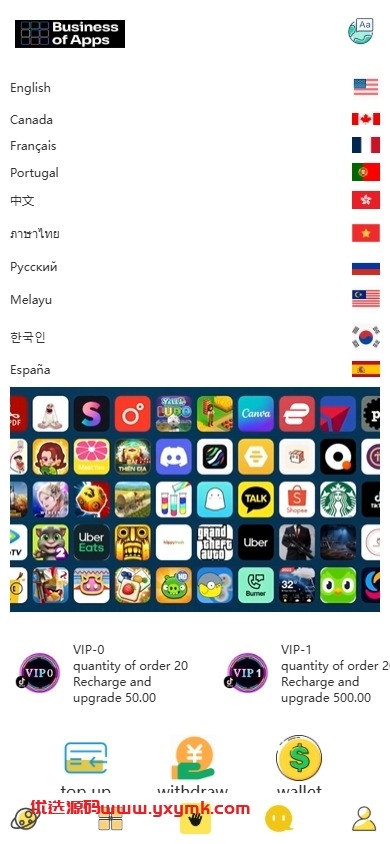Go to the planet home tab

[25, 819]
